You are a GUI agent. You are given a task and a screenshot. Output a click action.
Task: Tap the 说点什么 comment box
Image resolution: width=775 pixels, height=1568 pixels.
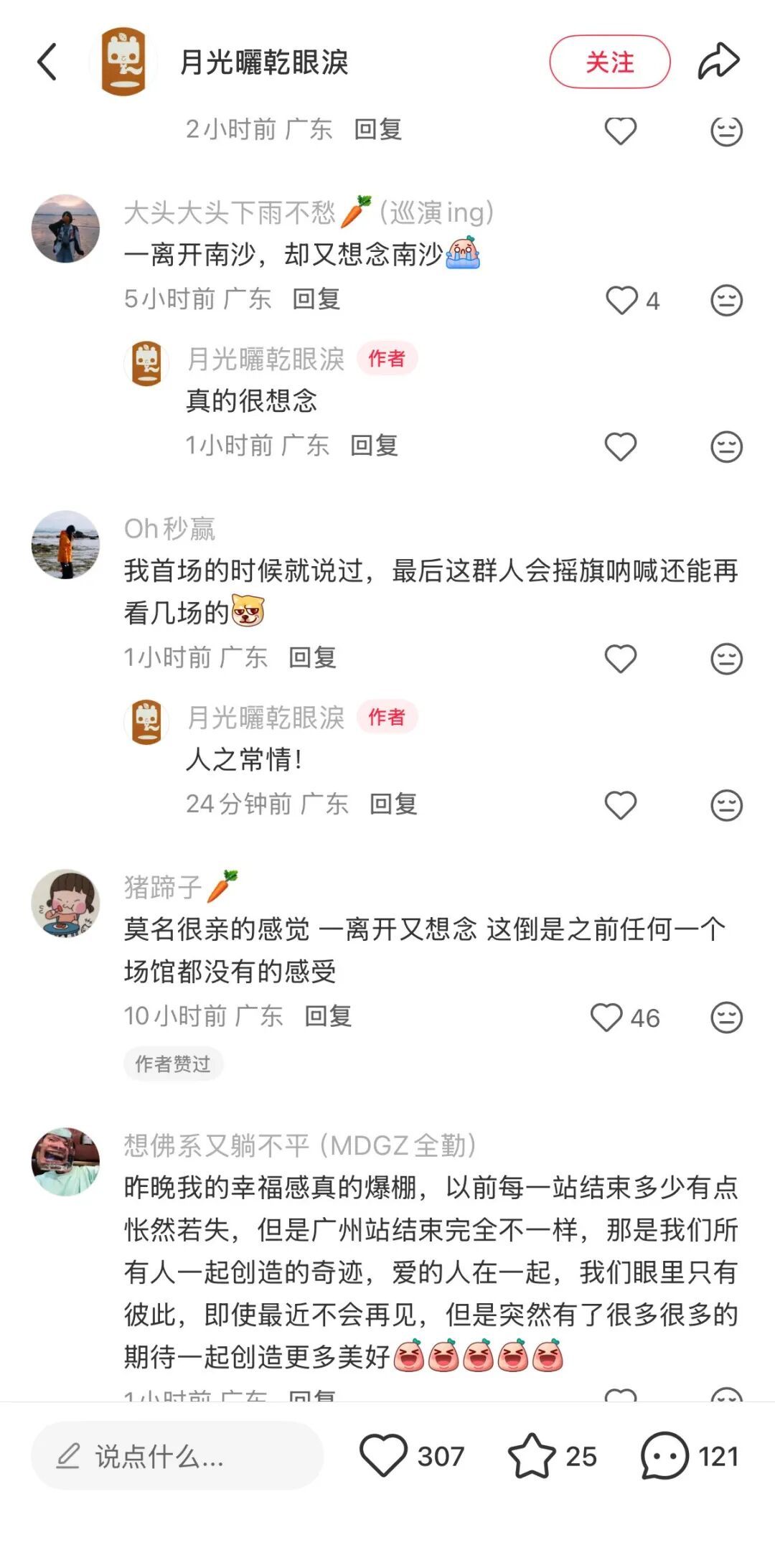point(177,1456)
